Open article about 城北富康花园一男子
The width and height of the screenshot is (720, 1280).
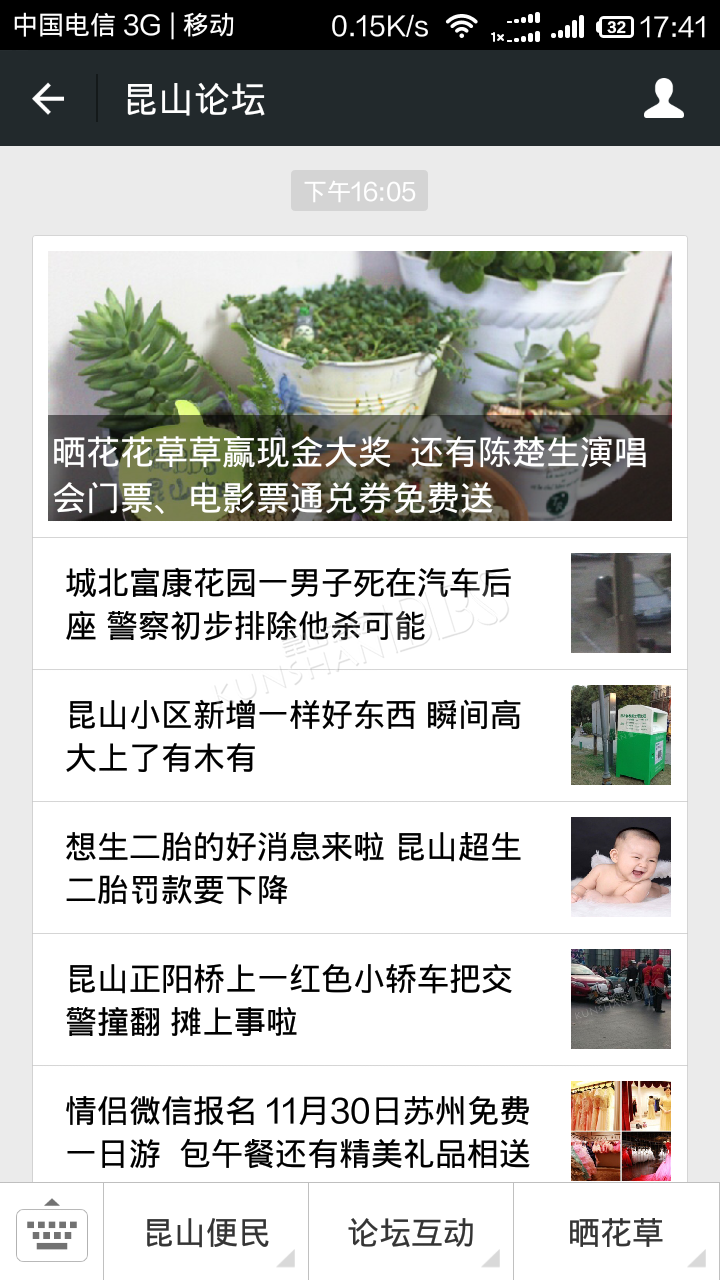(360, 604)
